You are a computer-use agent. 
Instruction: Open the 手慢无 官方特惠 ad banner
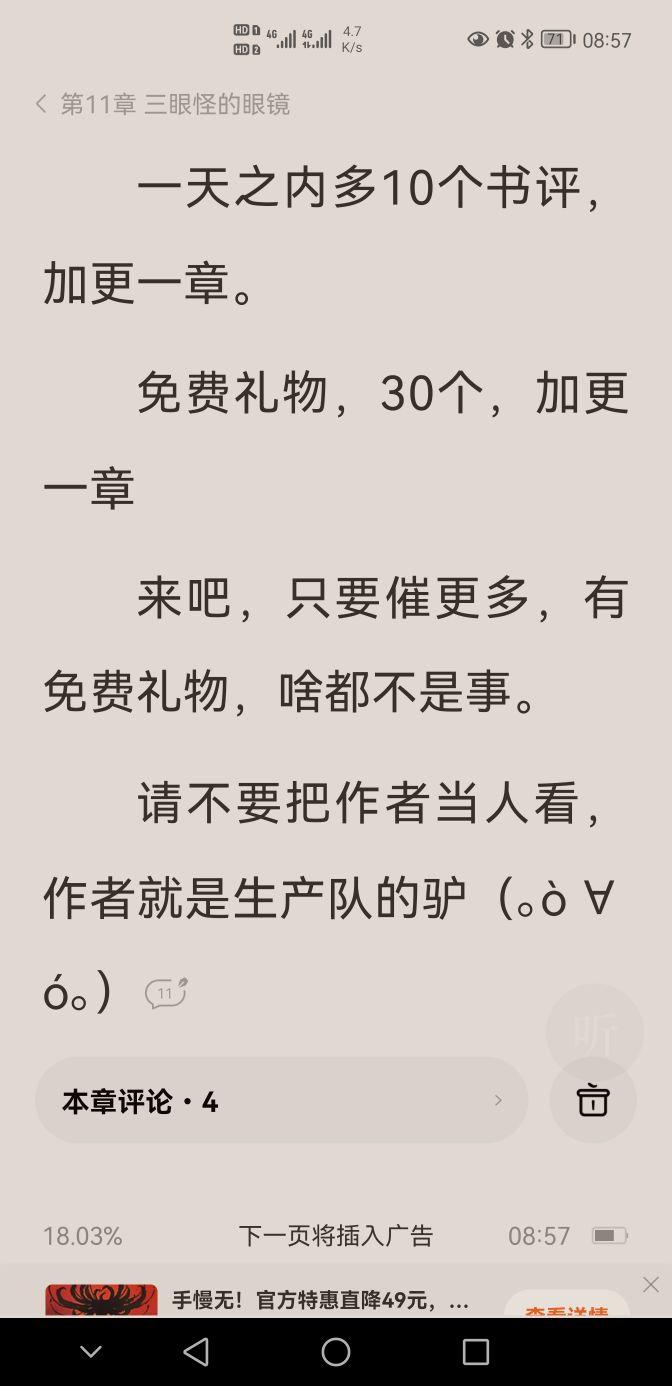click(x=320, y=1300)
